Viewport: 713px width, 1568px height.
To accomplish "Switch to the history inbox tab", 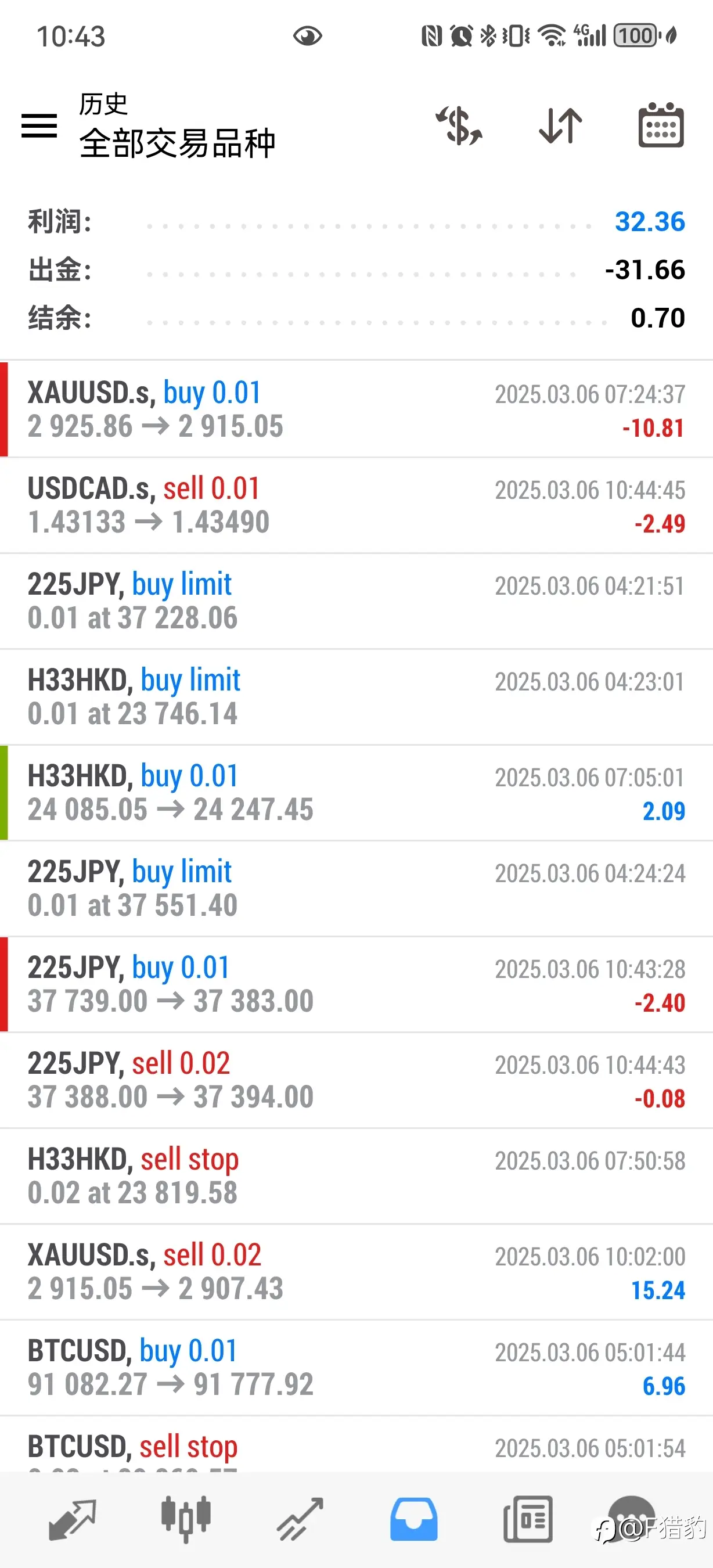I will pyautogui.click(x=413, y=1520).
